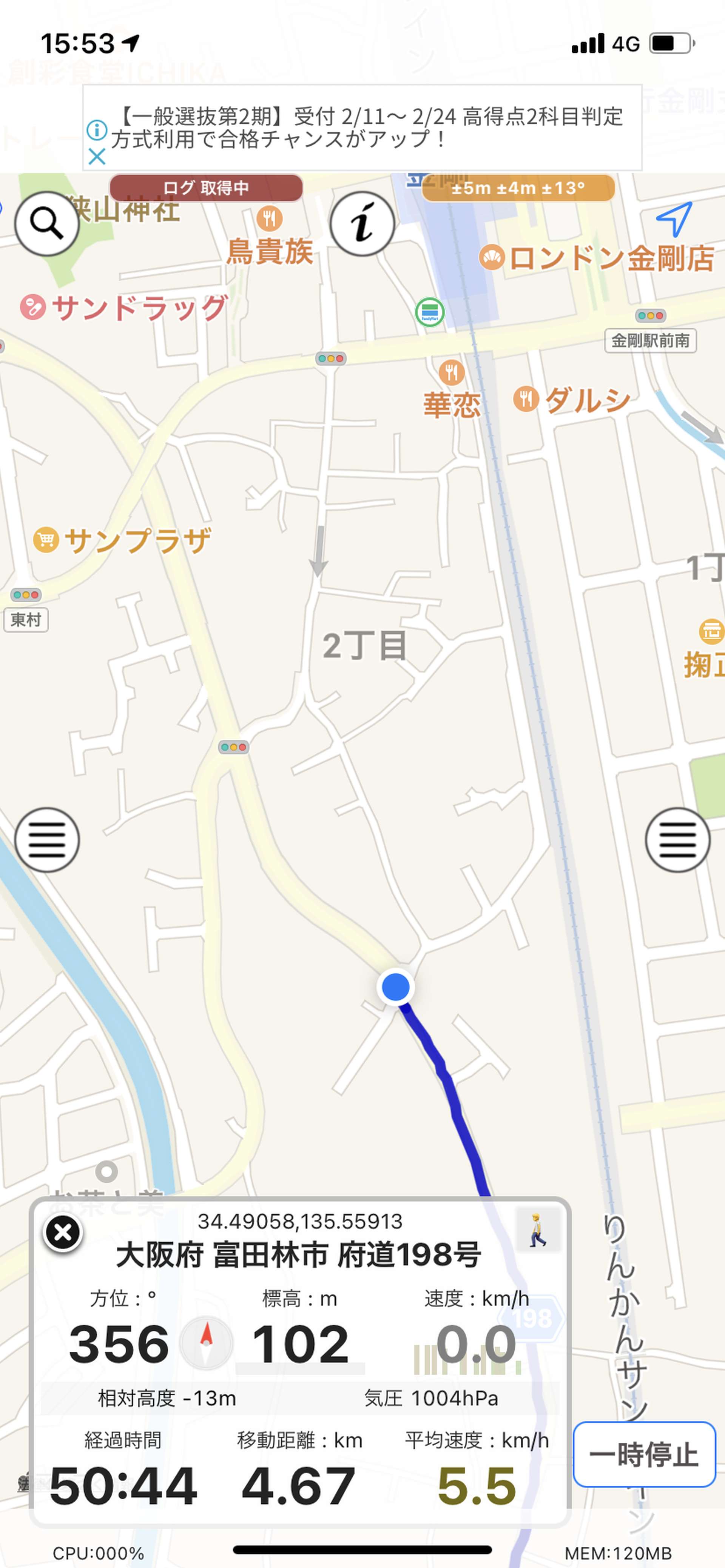Dismiss the ad banner with X

pos(97,157)
